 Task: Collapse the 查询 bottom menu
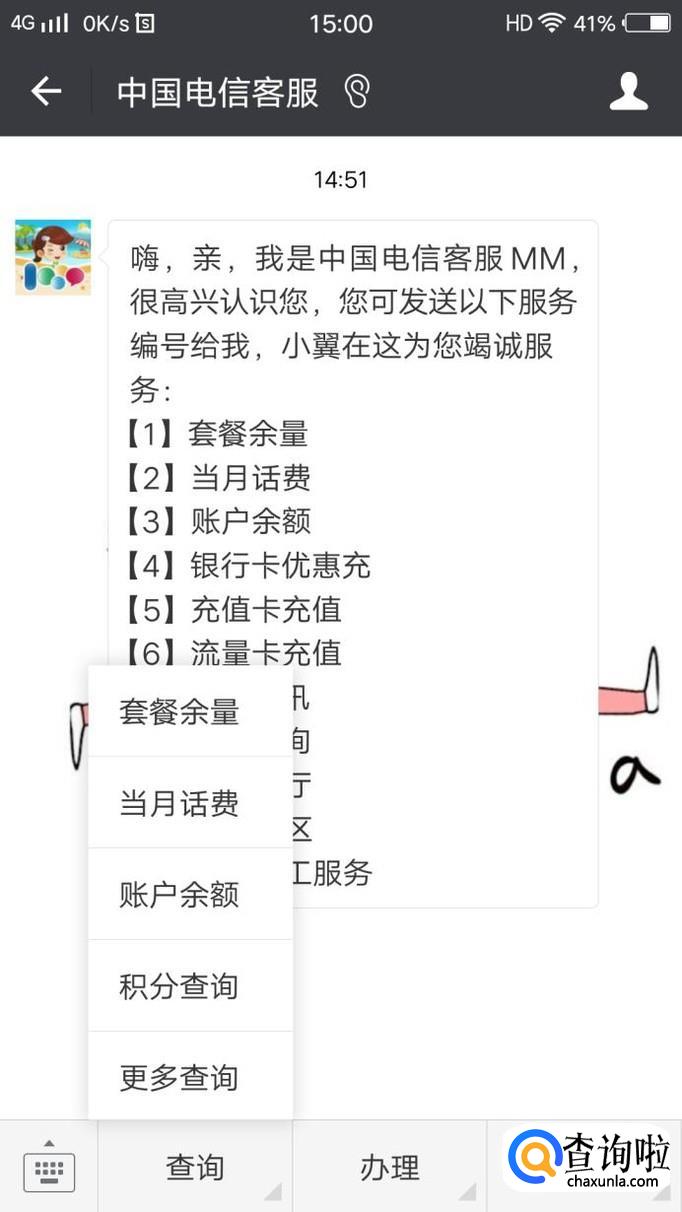pyautogui.click(x=195, y=1167)
